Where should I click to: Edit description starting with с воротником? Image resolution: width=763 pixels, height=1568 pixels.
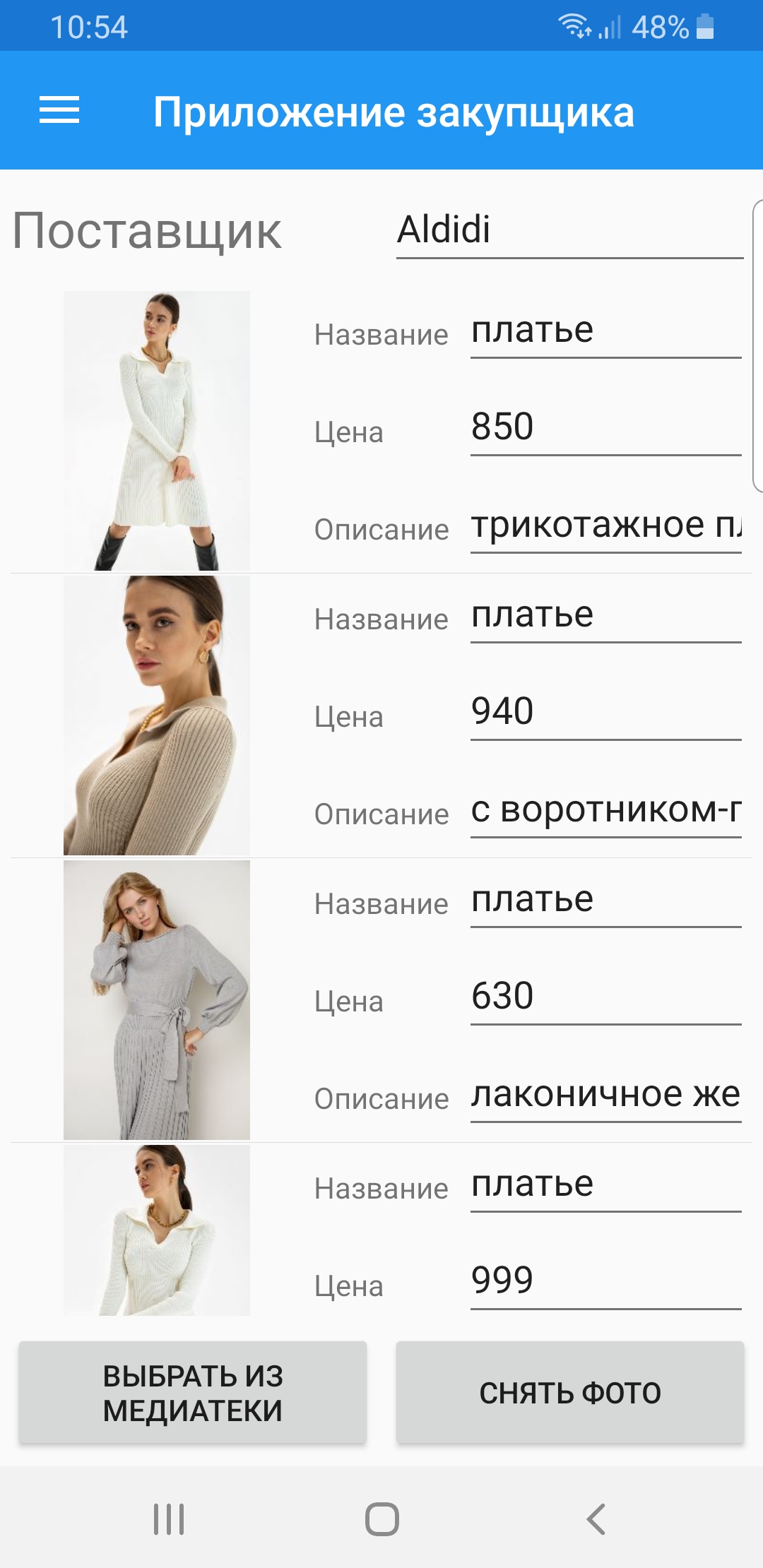(x=605, y=810)
